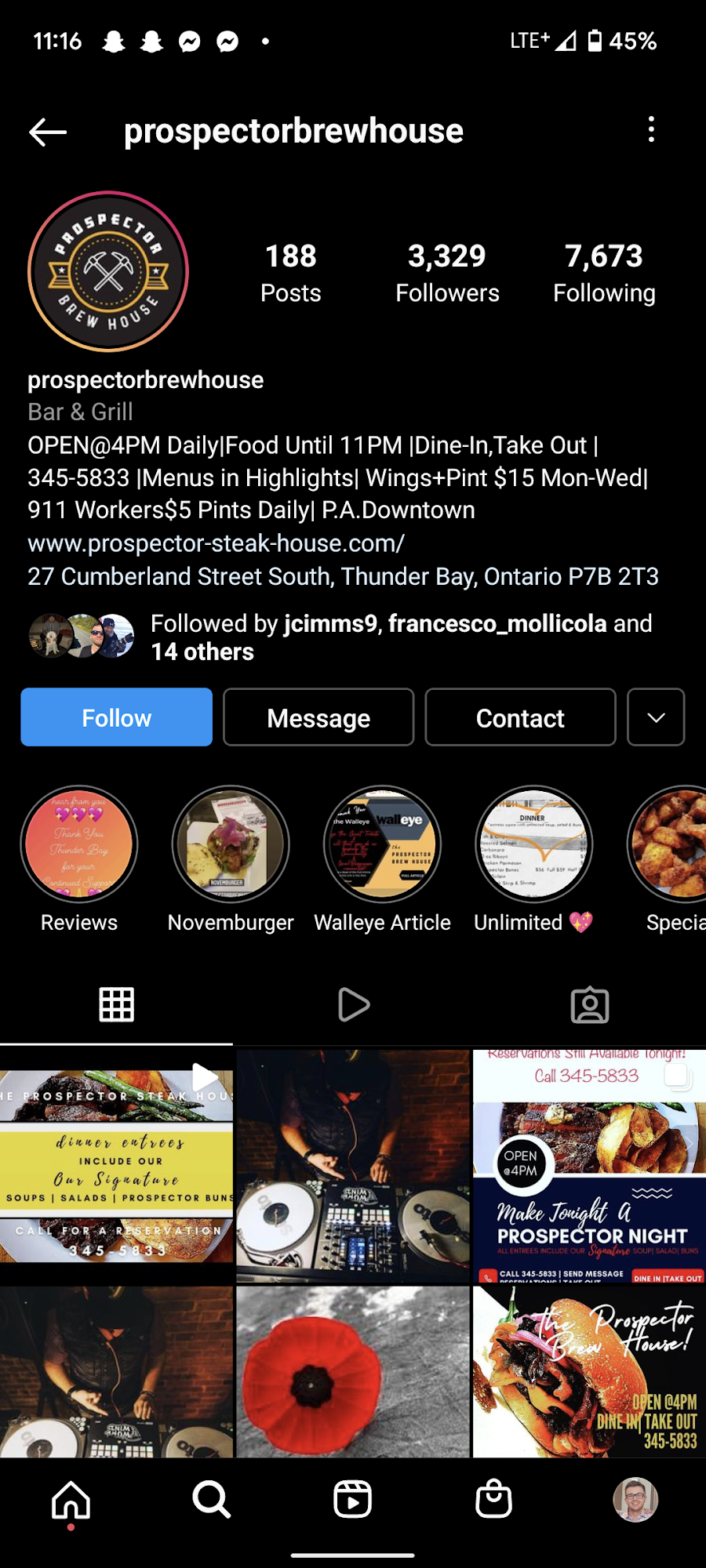Viewport: 706px width, 1568px height.
Task: Message this profile
Action: [318, 717]
